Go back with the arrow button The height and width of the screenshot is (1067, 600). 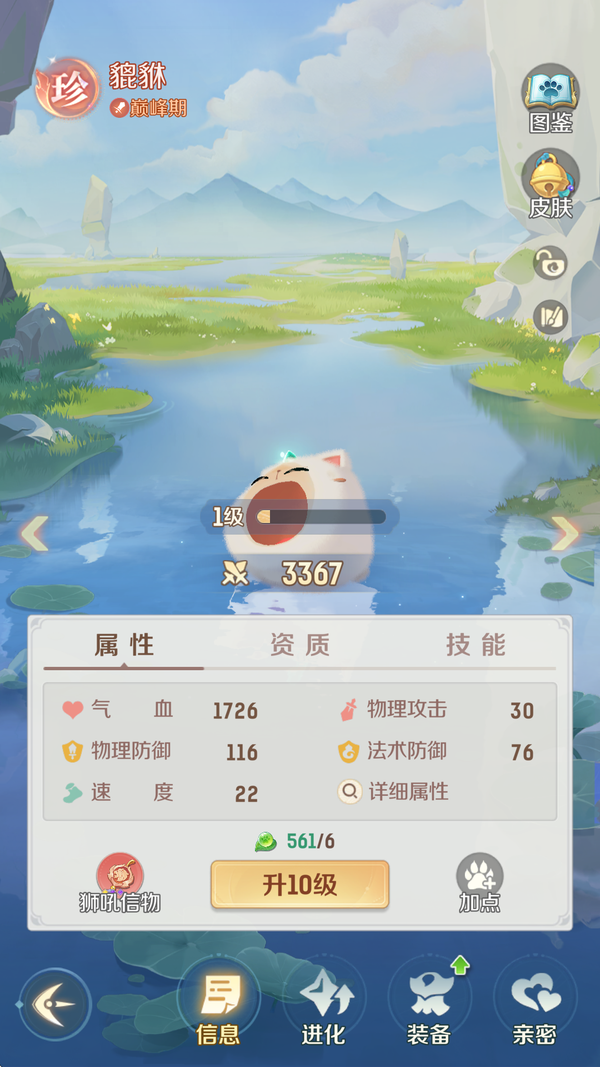coord(55,1003)
